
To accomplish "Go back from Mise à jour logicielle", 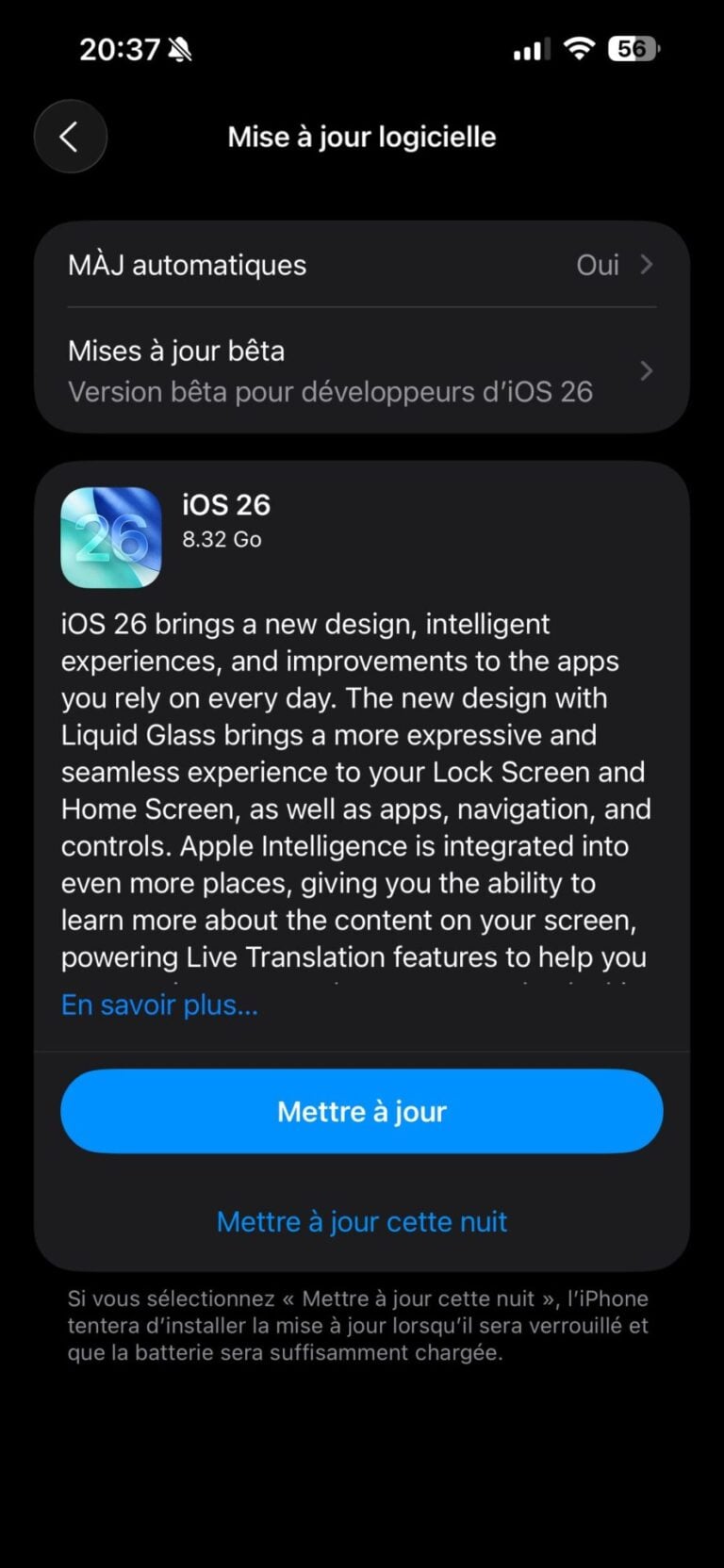I will coord(70,137).
